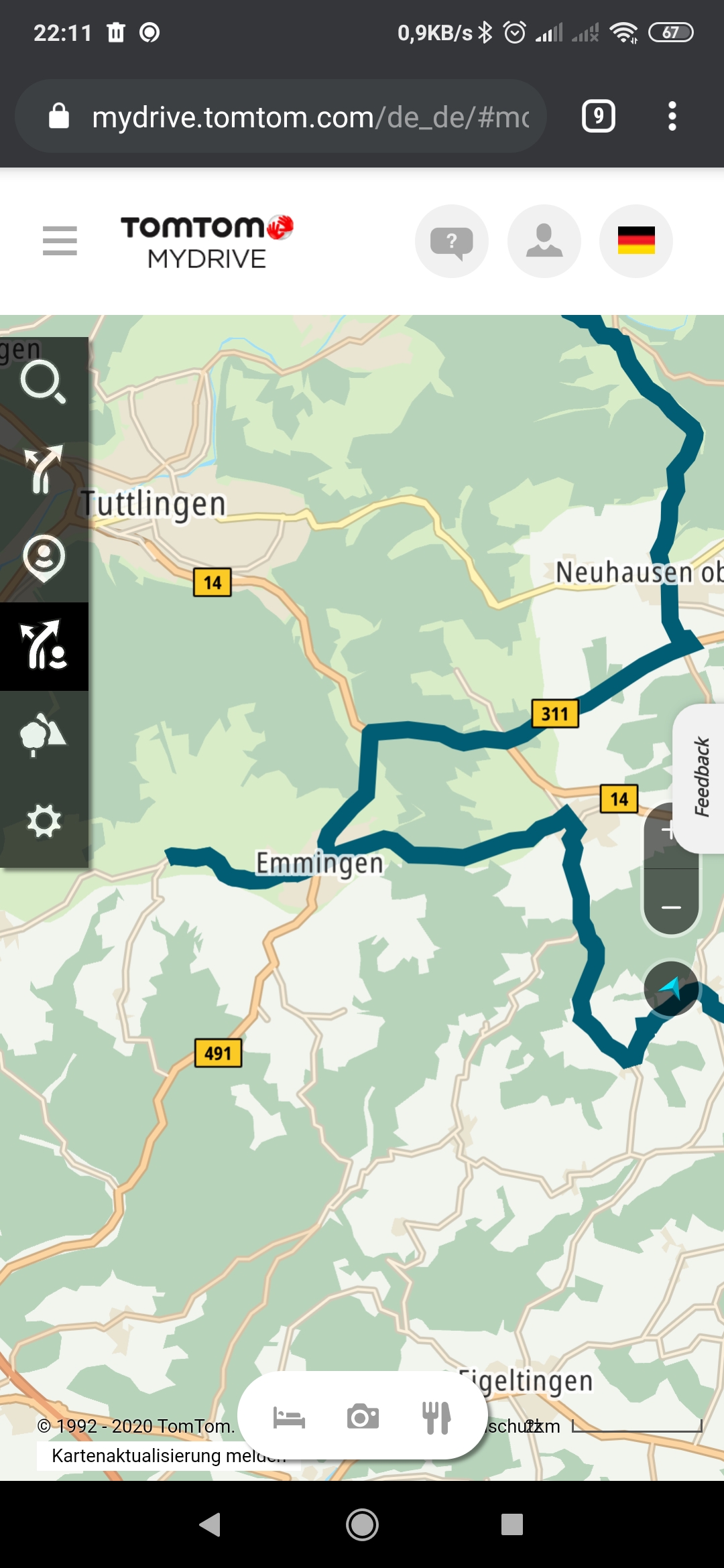Tap the address bar URL
Viewport: 724px width, 1568px height.
coord(310,117)
